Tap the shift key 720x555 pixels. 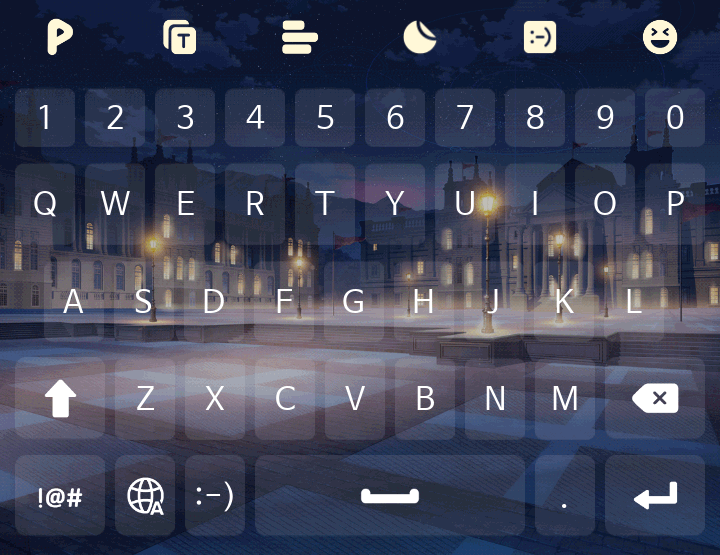pos(60,398)
